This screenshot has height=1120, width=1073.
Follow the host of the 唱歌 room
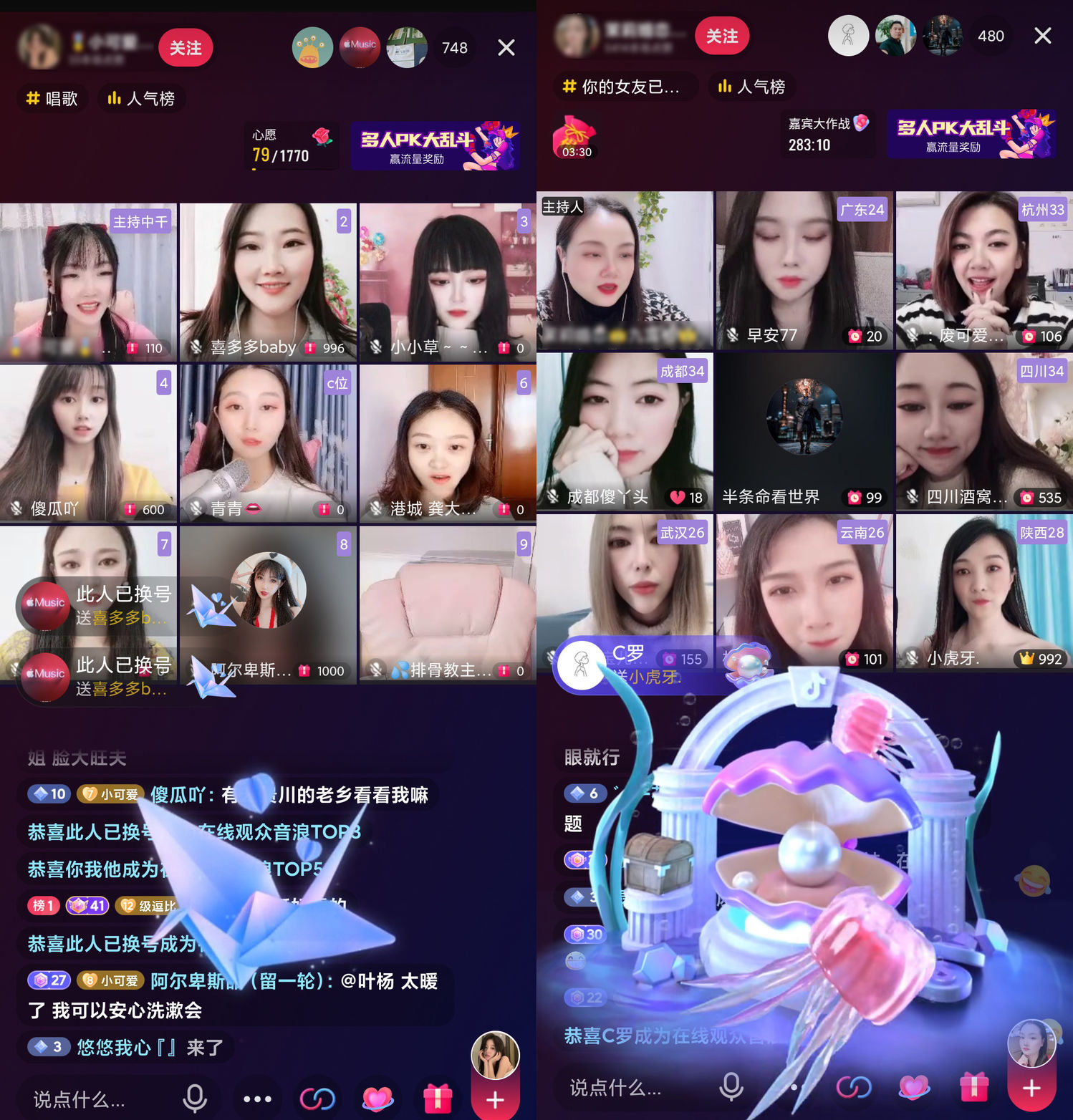[186, 48]
